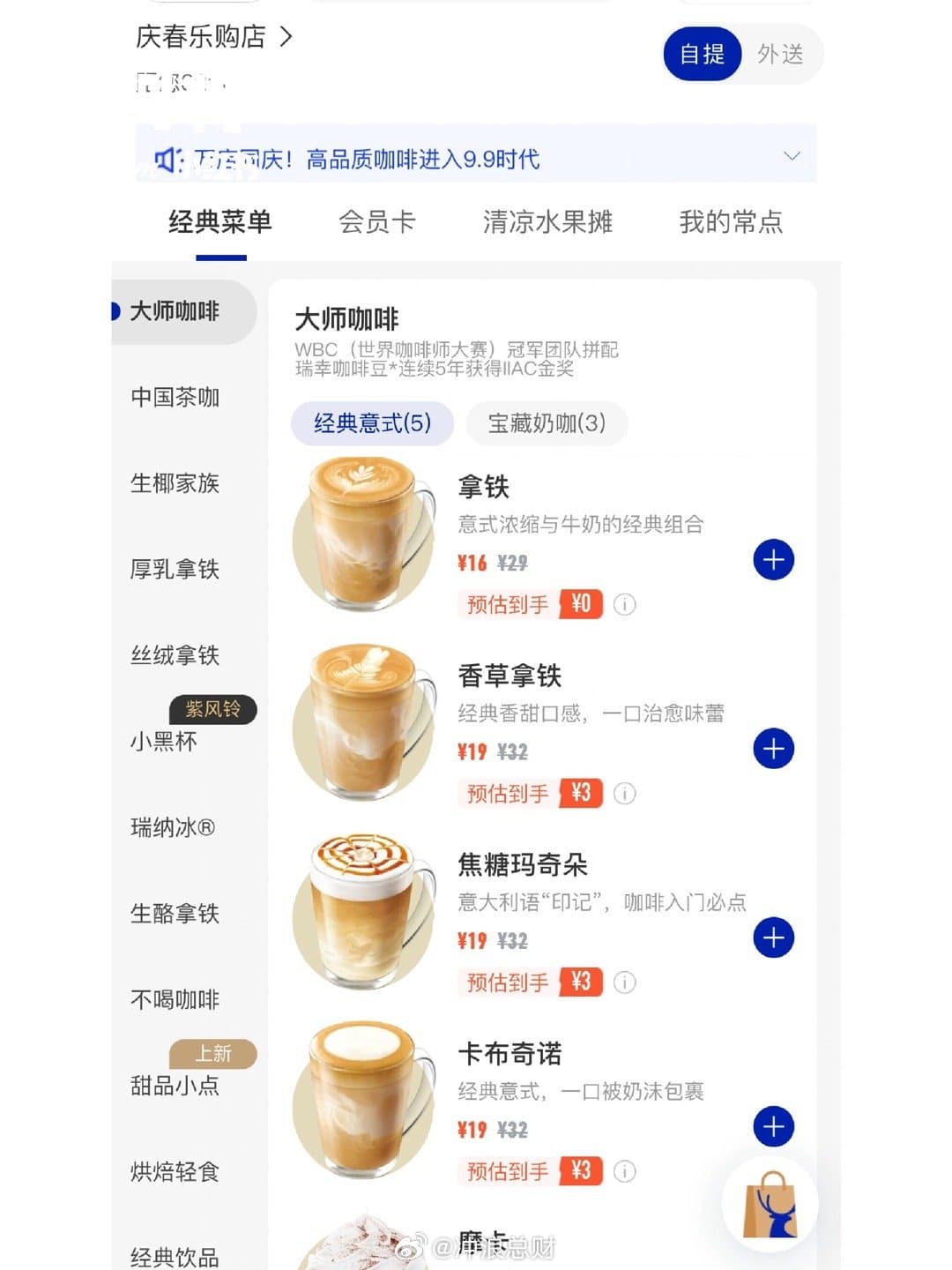Open 清凉水果摊 tab
Viewport: 952px width, 1270px height.
(x=547, y=222)
